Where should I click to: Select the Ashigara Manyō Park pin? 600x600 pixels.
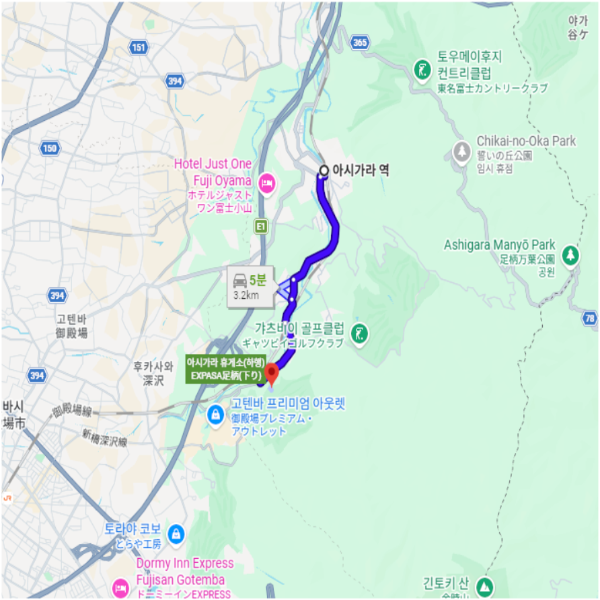[x=571, y=257]
